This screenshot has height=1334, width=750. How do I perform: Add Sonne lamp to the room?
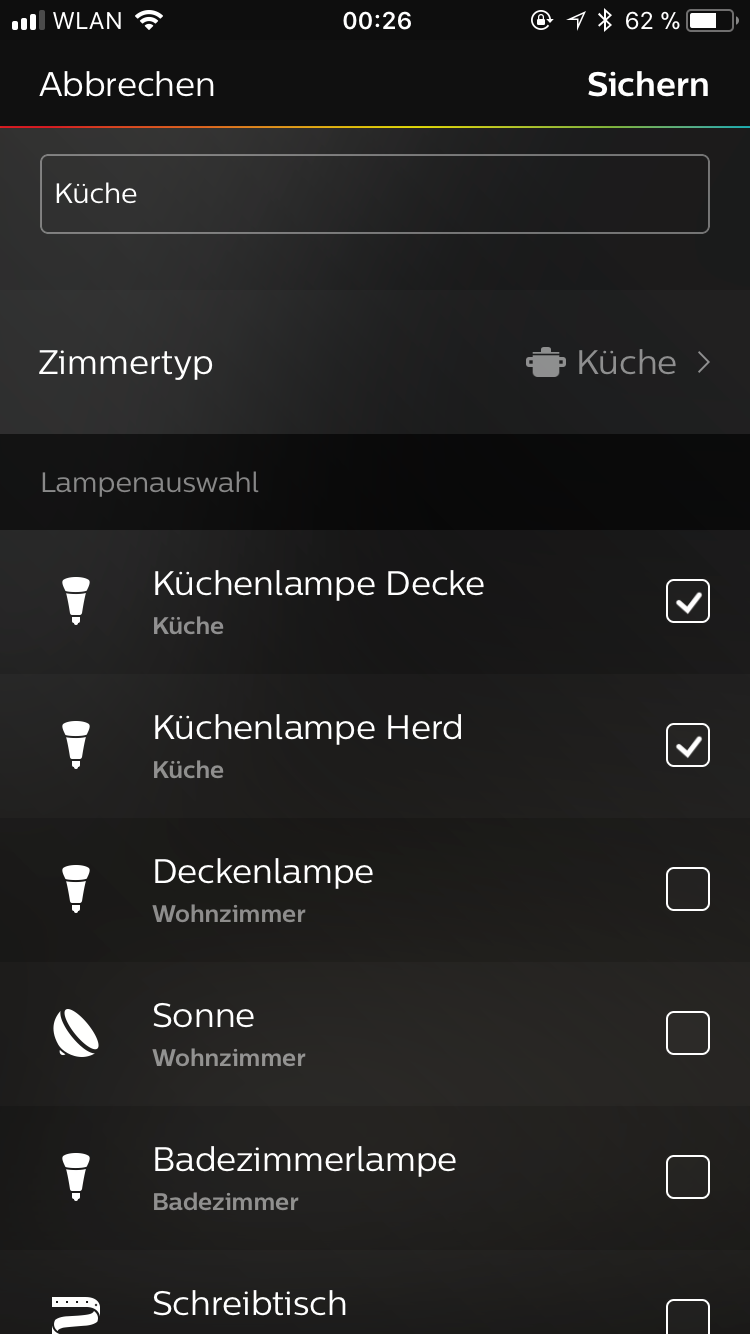click(x=688, y=1033)
